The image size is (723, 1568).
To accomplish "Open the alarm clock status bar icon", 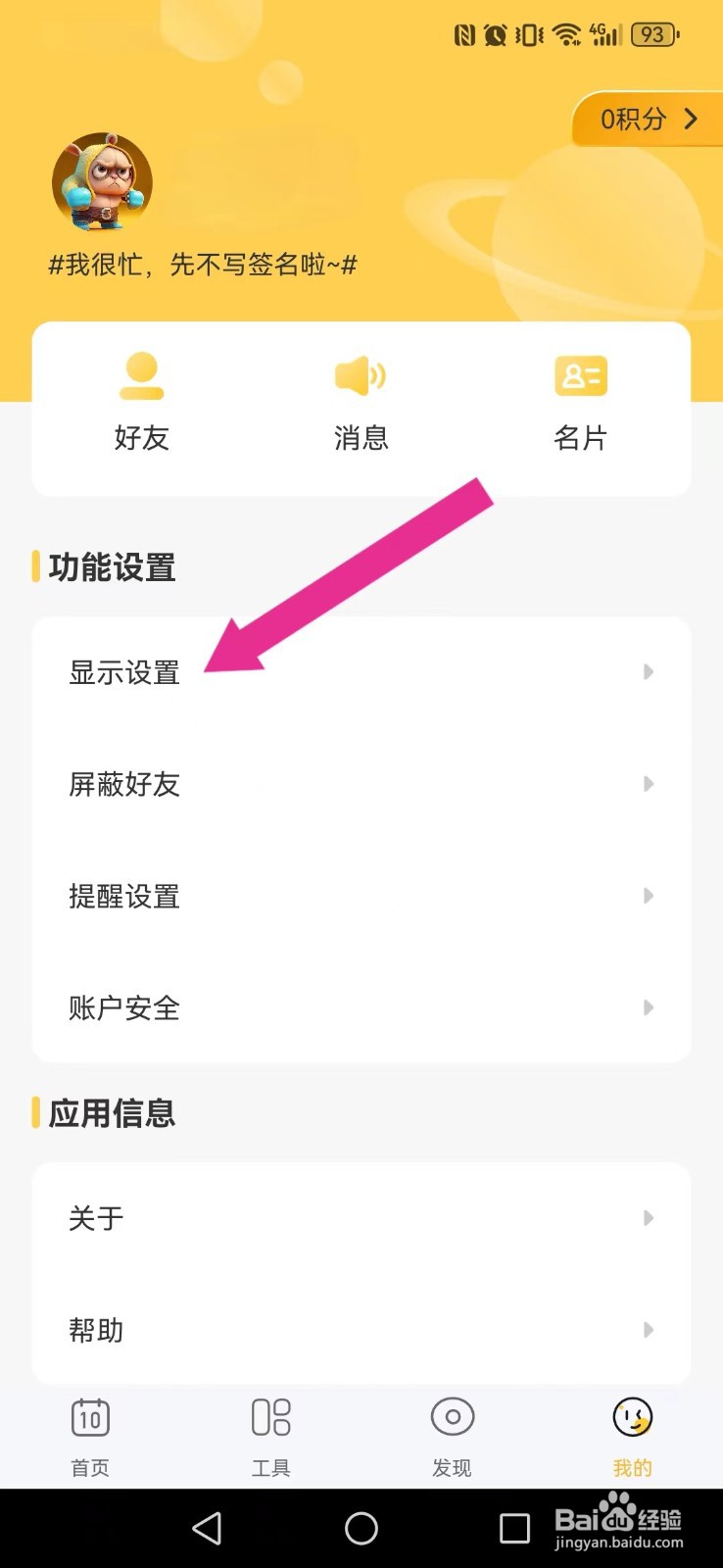I will [x=496, y=34].
